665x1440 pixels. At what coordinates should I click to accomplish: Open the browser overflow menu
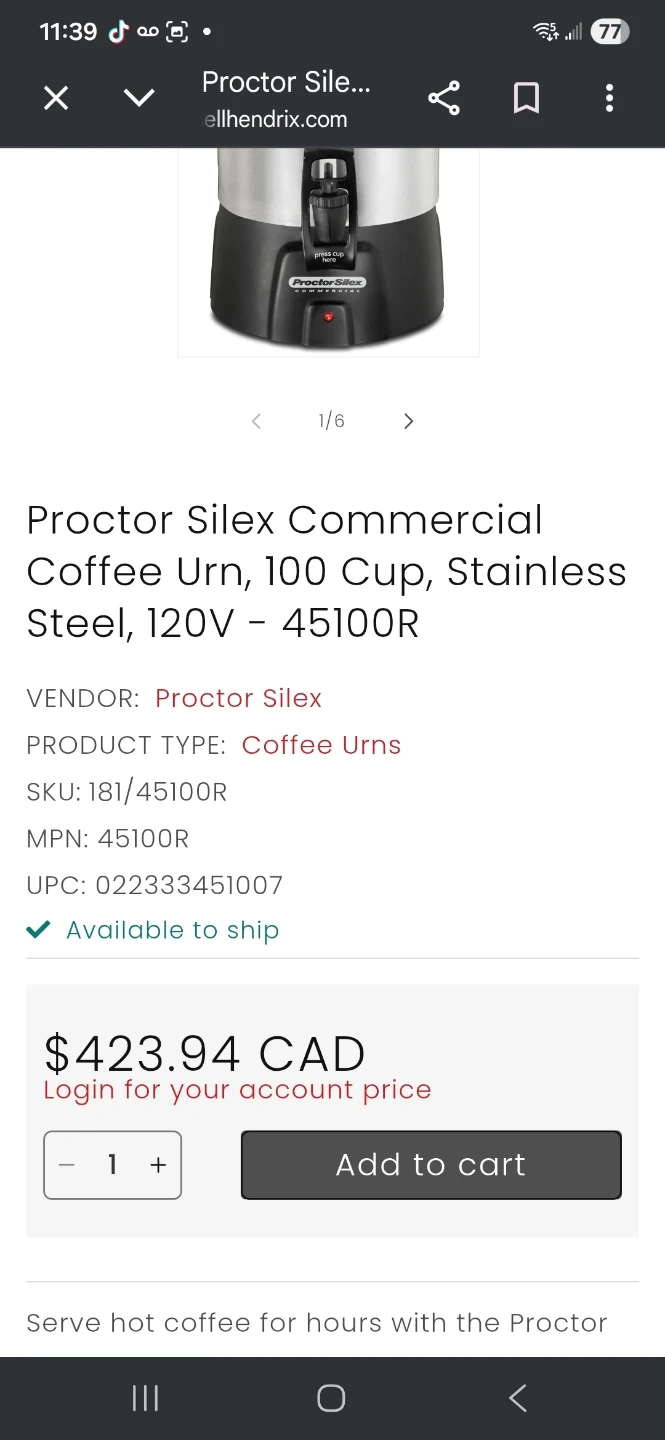click(x=609, y=98)
